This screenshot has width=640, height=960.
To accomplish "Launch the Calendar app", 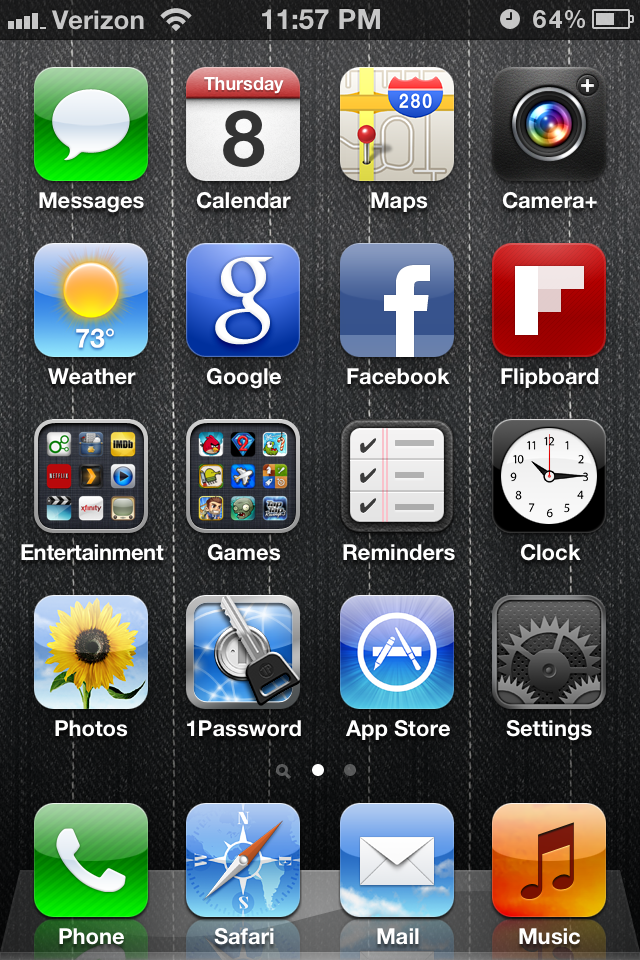I will tap(243, 125).
